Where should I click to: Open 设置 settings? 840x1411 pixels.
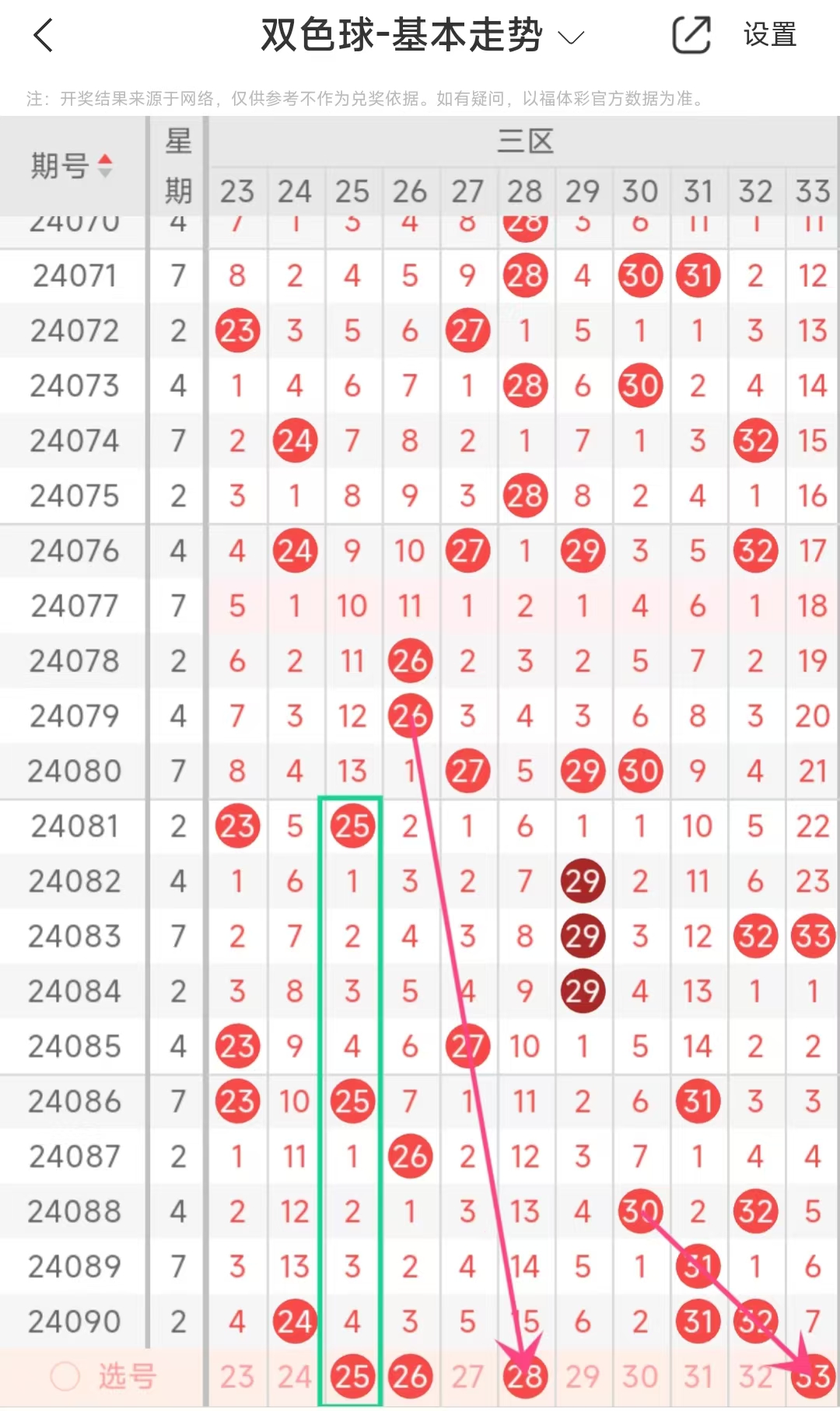pyautogui.click(x=769, y=35)
